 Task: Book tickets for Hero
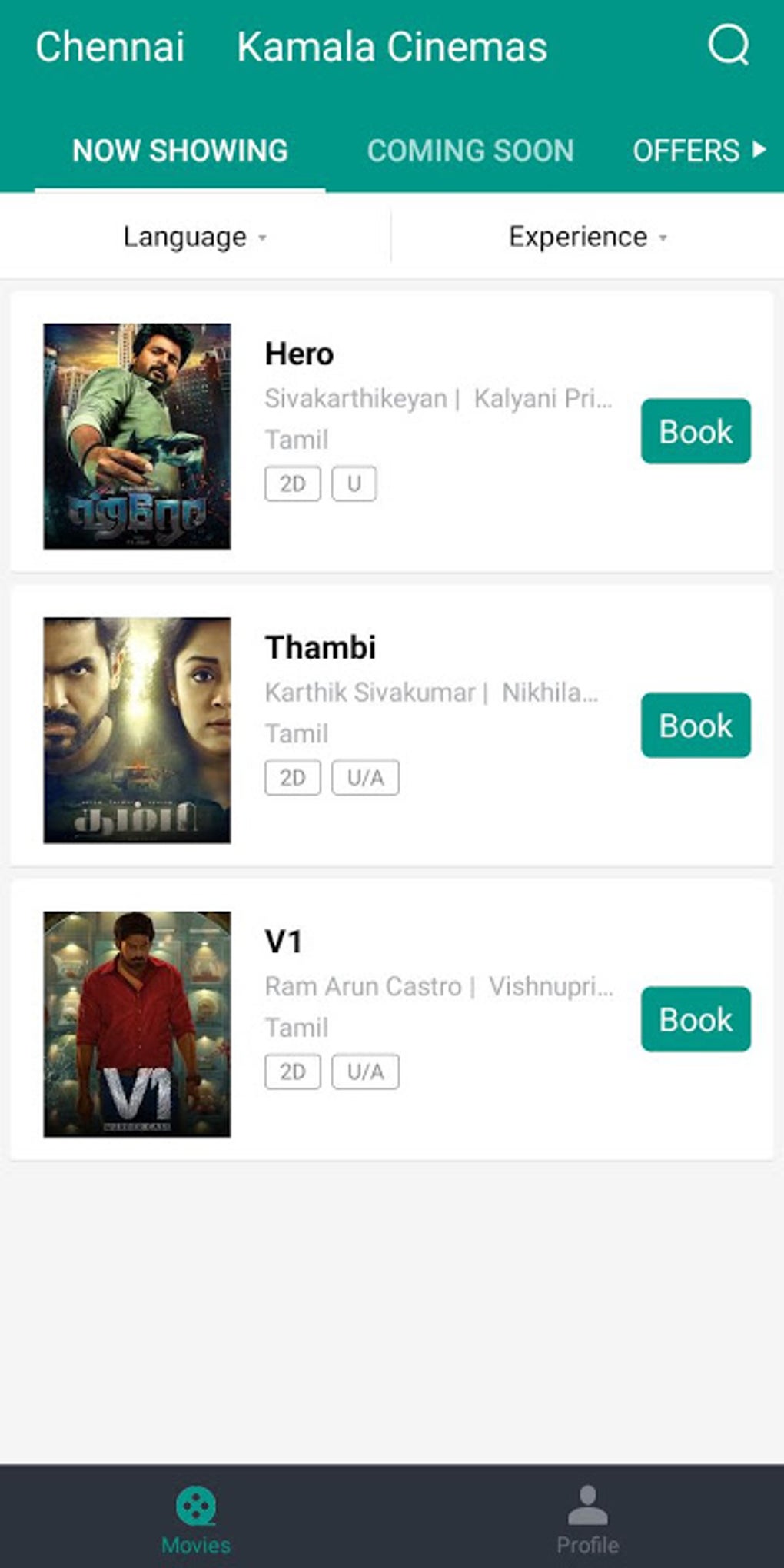pos(695,431)
